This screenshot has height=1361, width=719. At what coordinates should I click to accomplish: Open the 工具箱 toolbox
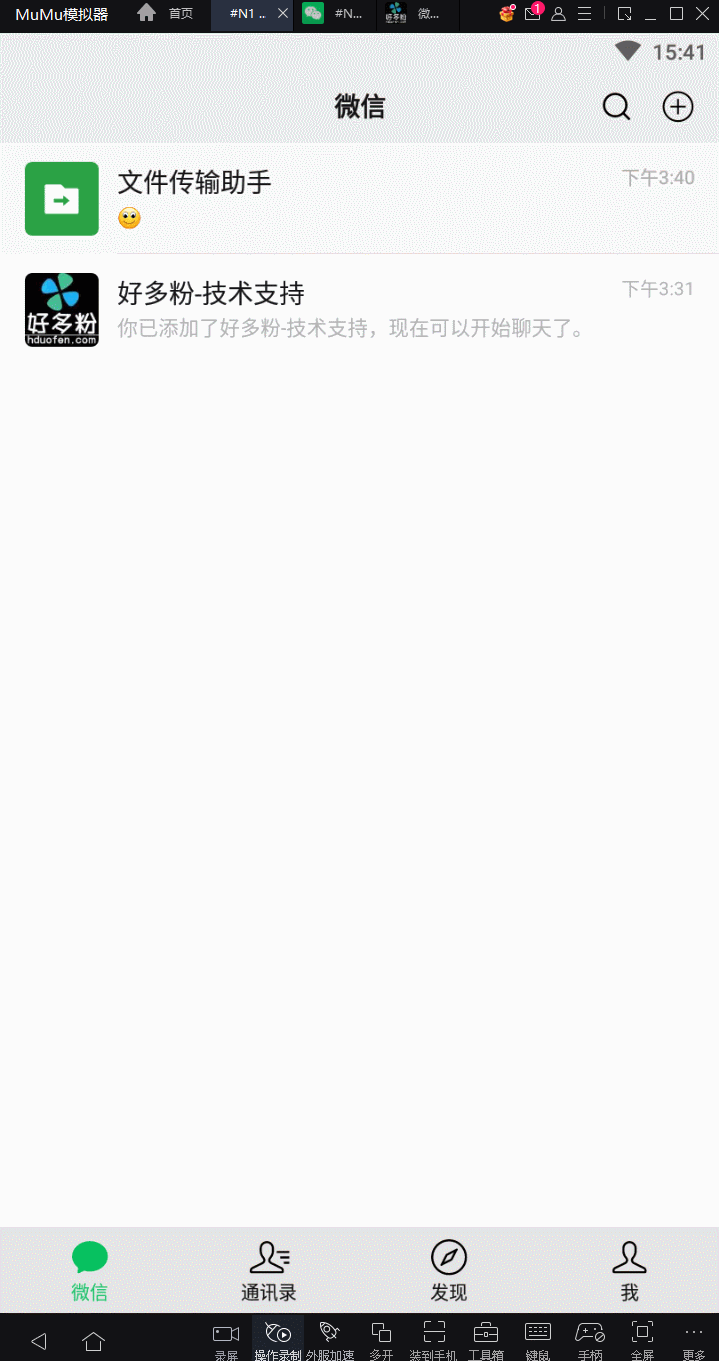486,1341
